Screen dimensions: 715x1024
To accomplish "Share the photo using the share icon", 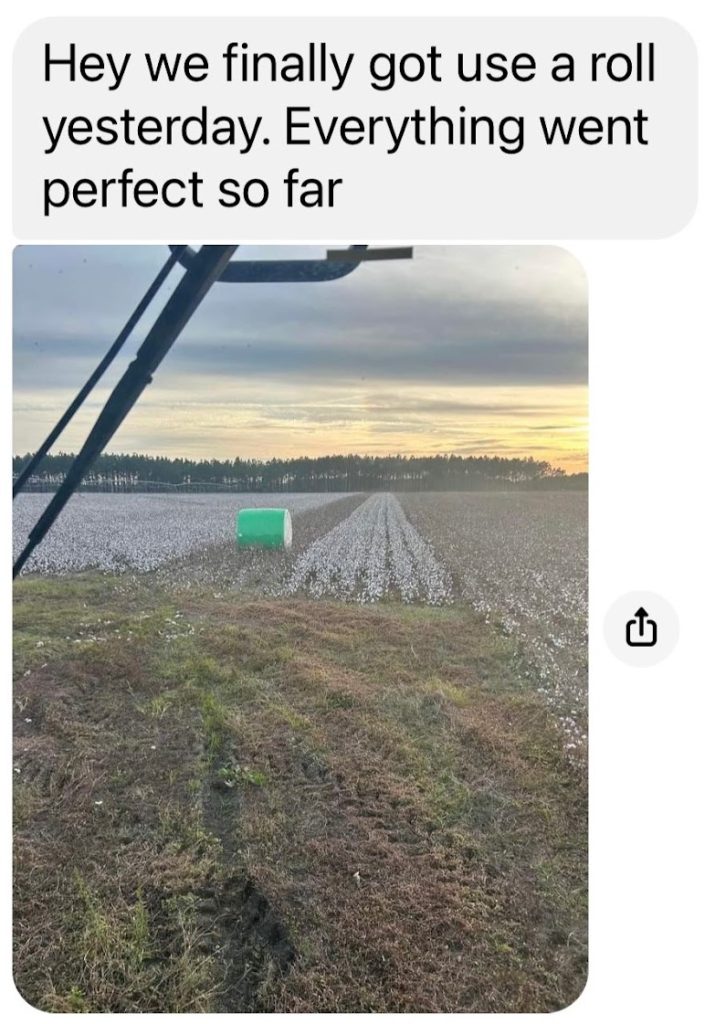I will click(x=641, y=629).
